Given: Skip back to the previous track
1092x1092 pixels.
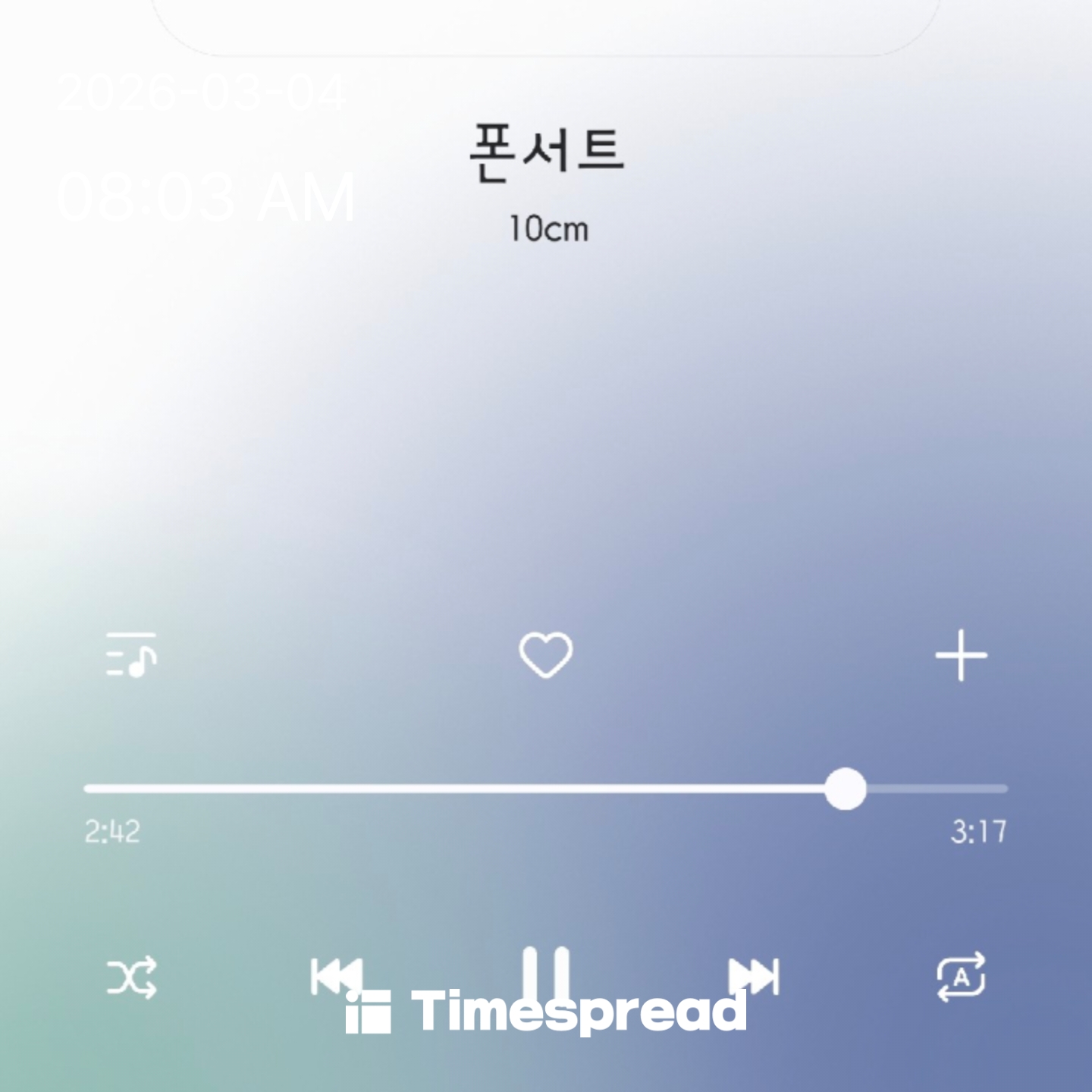Looking at the screenshot, I should tap(337, 976).
